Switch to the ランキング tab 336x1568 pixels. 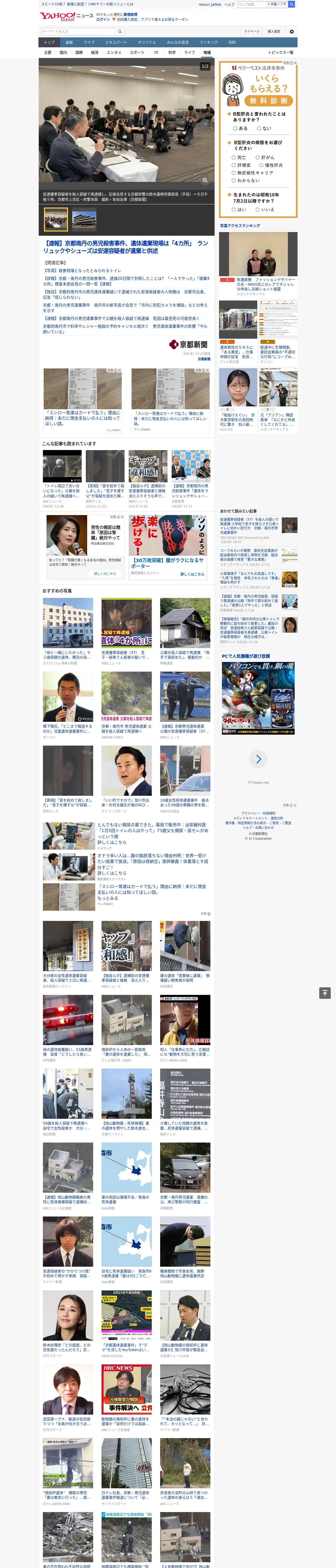209,42
